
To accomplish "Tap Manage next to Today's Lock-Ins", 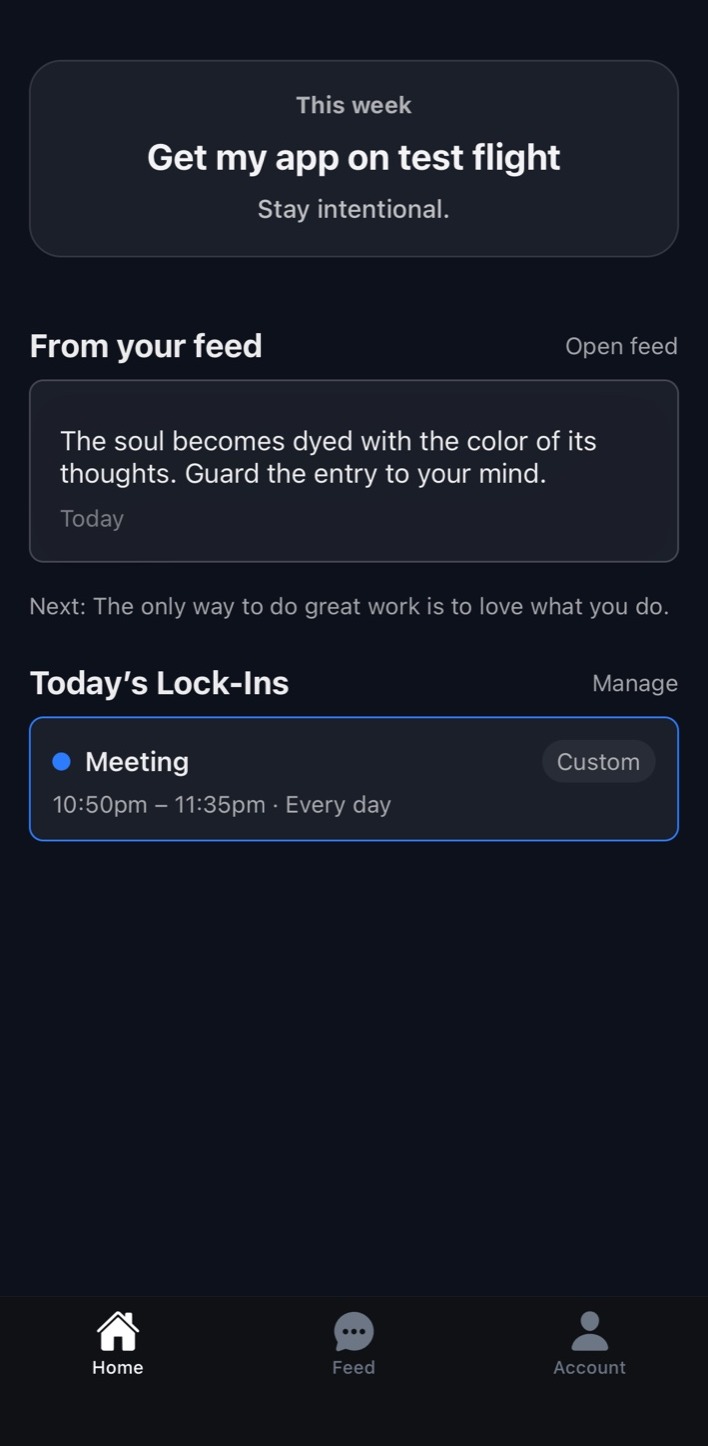I will click(x=634, y=683).
